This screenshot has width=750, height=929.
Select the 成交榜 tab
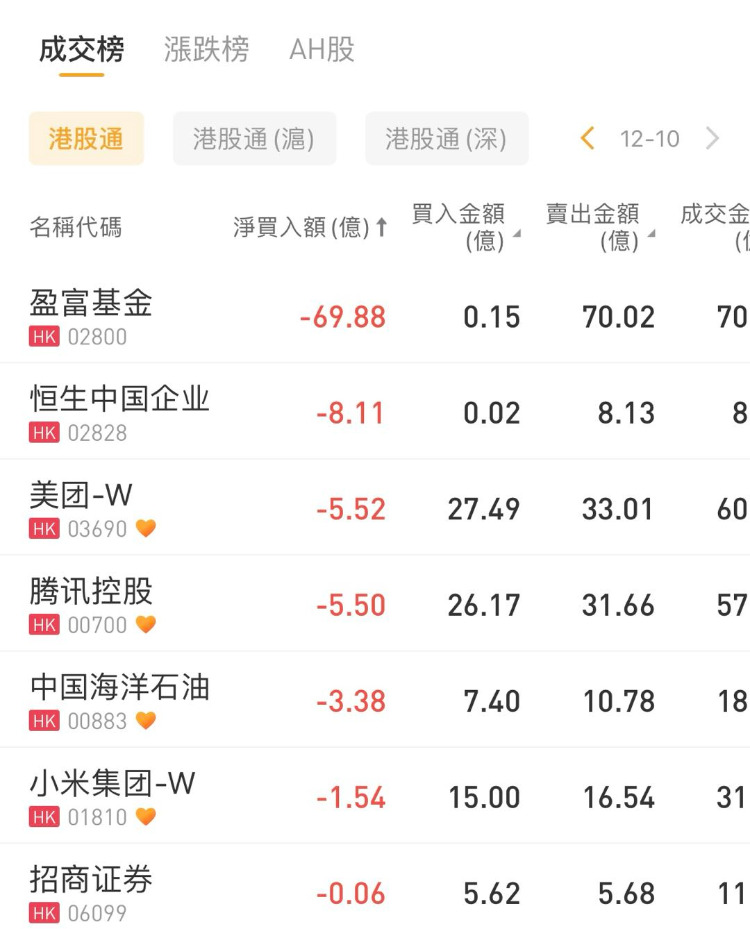pyautogui.click(x=81, y=49)
